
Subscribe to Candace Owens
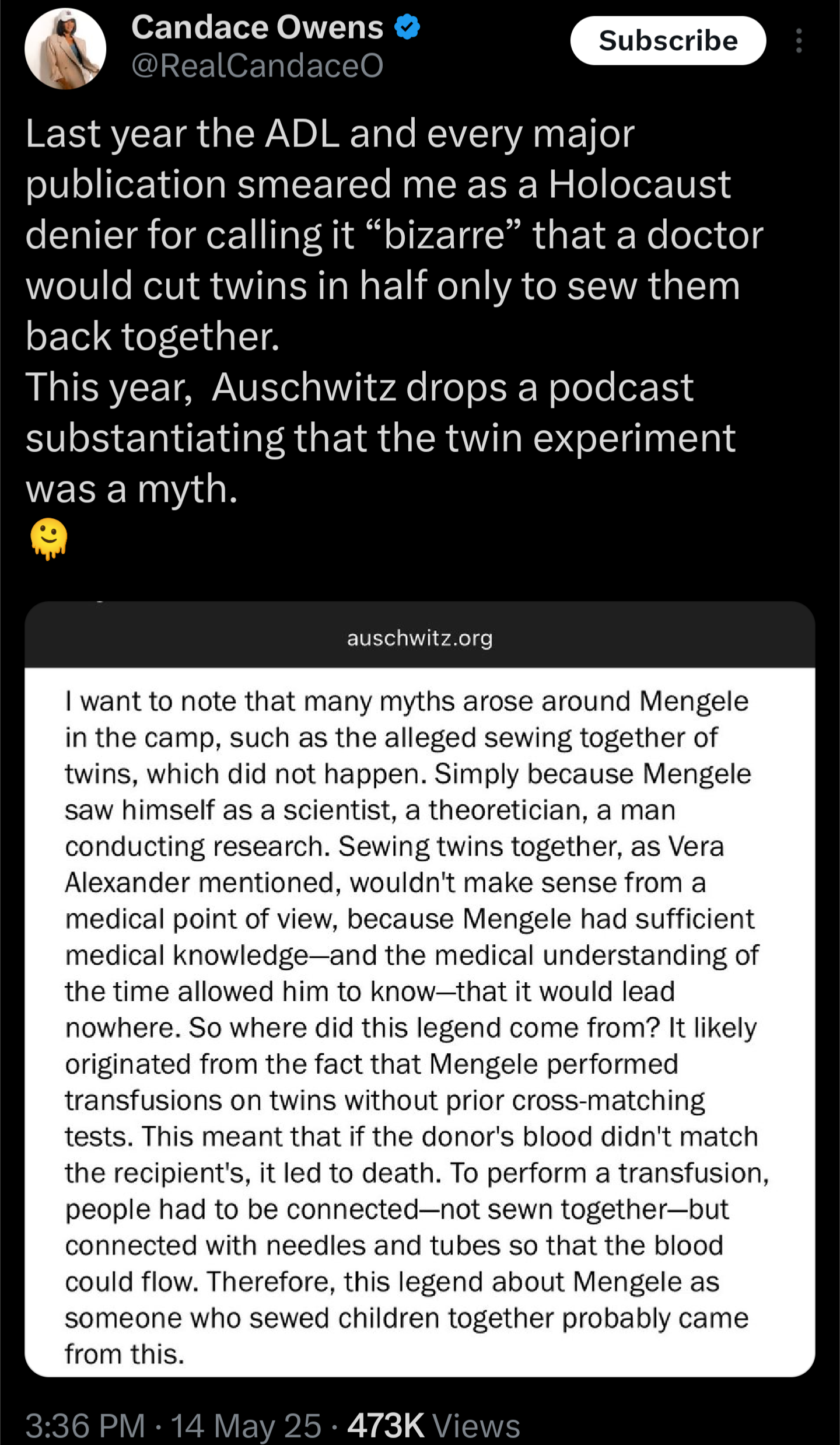click(667, 41)
